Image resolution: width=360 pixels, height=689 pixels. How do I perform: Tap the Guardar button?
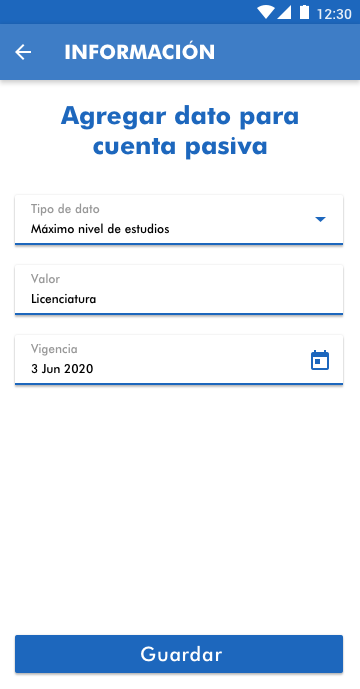pyautogui.click(x=179, y=654)
